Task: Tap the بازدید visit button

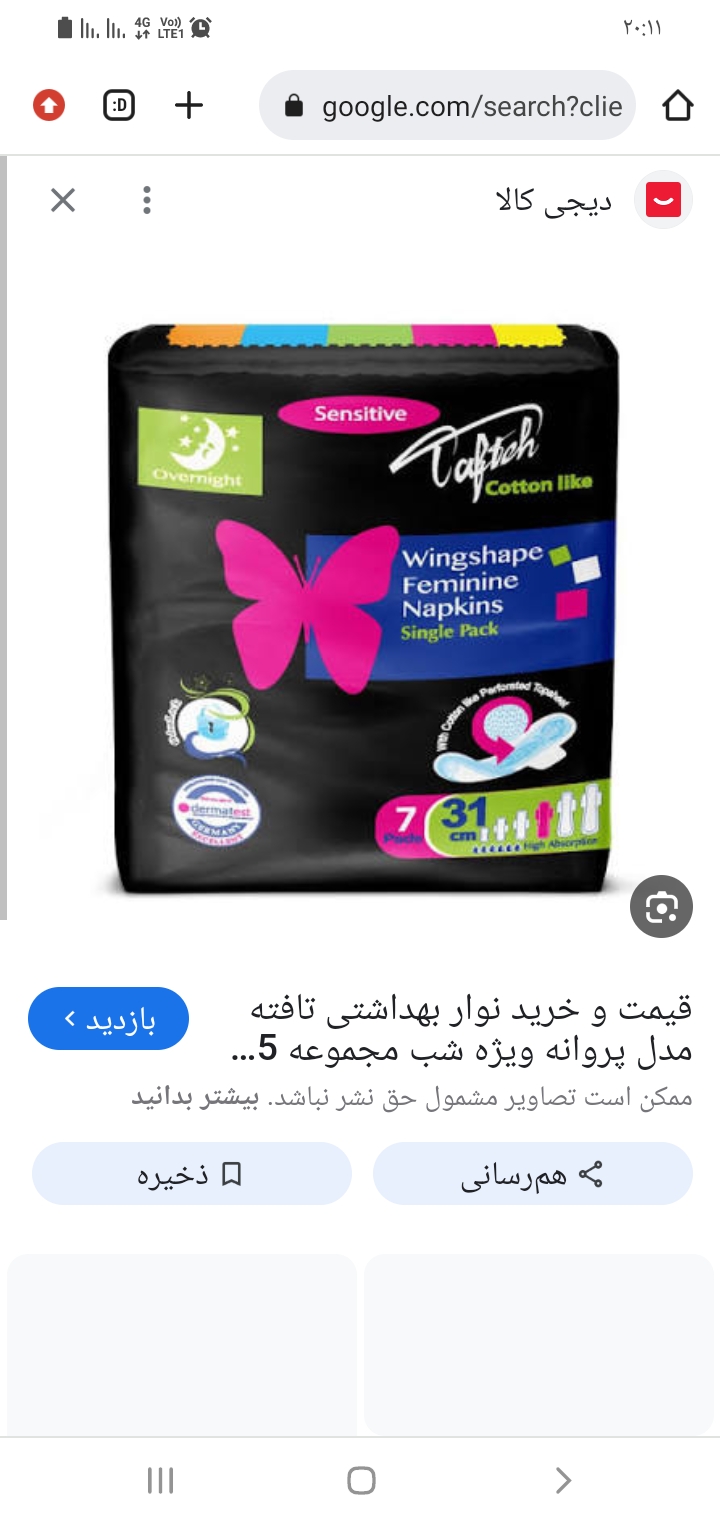Action: pos(109,1018)
